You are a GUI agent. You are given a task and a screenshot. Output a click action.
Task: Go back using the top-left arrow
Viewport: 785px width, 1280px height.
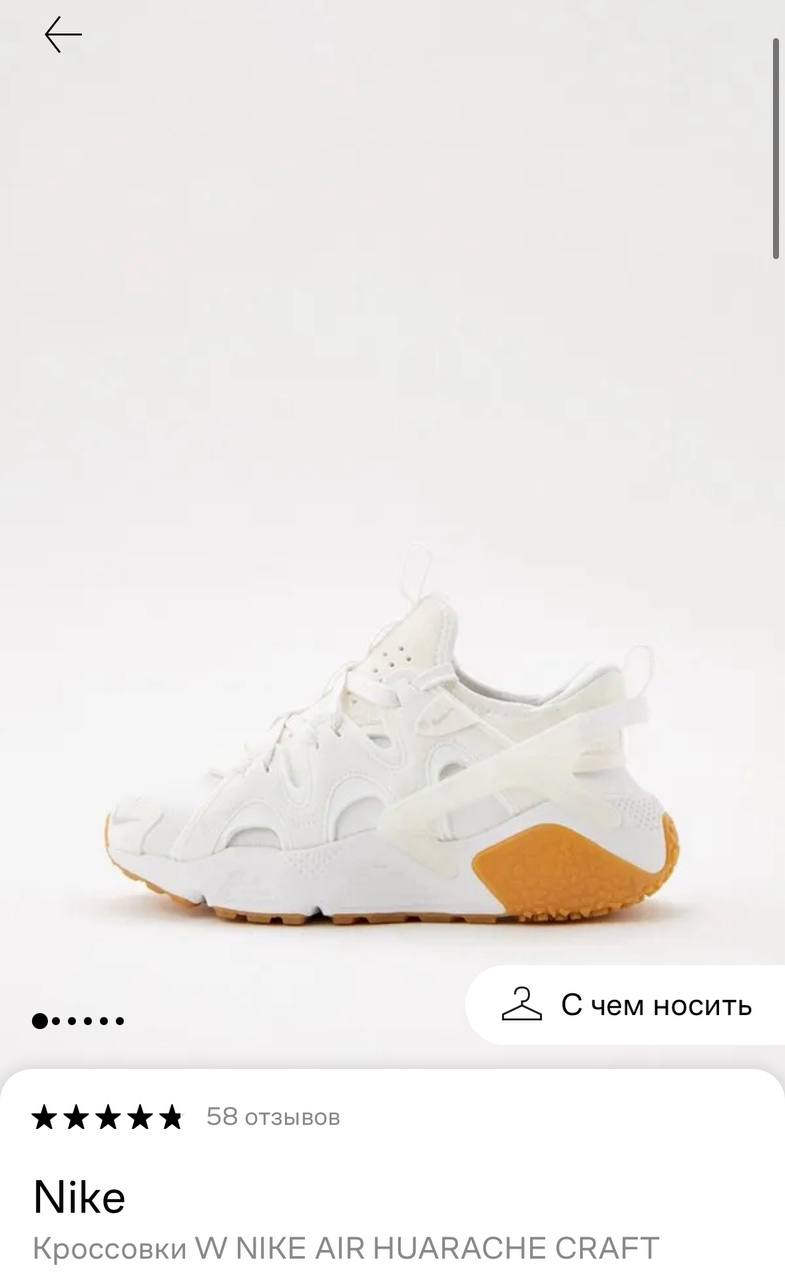point(62,35)
